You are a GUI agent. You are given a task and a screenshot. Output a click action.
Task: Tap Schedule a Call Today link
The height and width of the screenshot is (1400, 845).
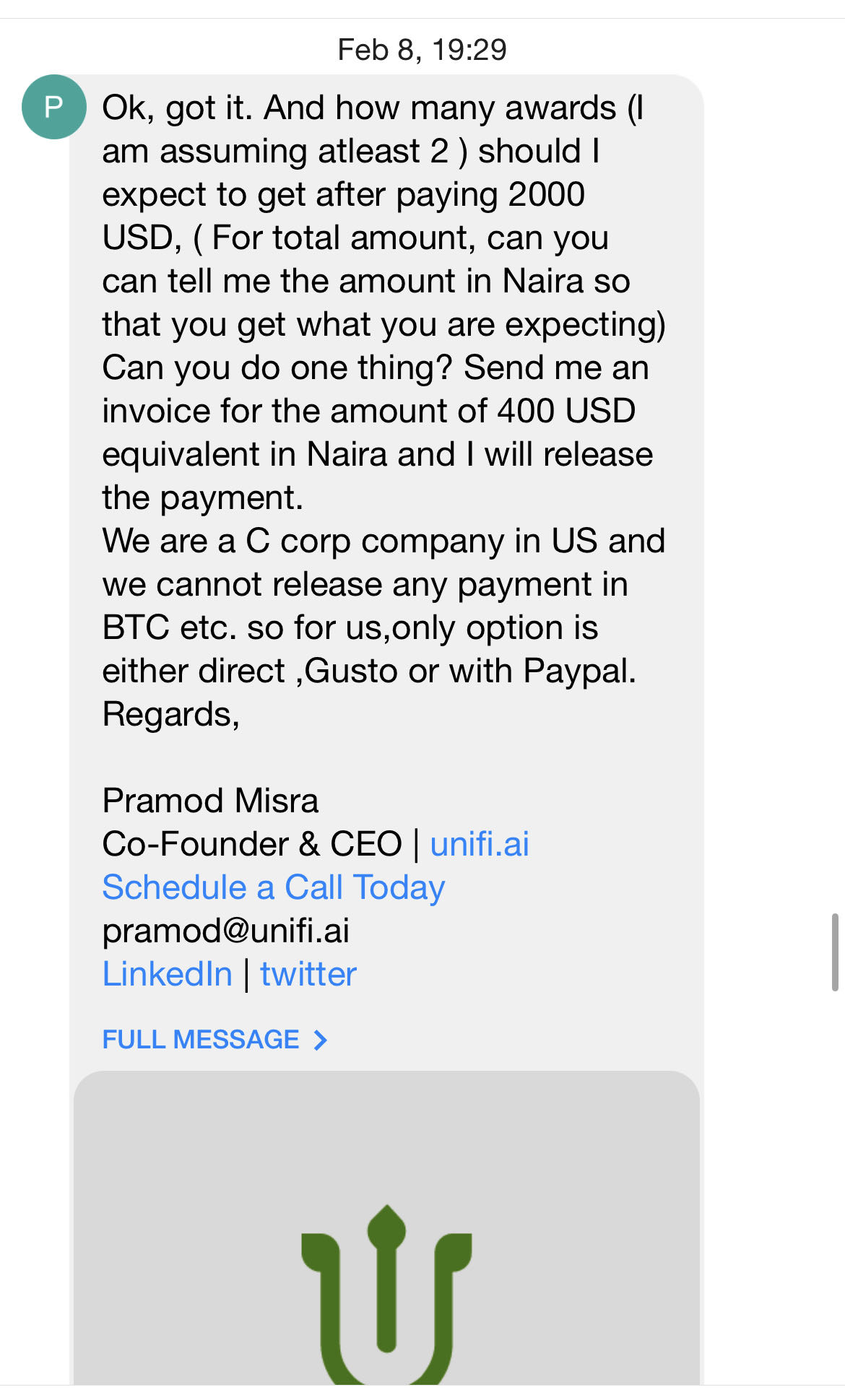pyautogui.click(x=274, y=887)
